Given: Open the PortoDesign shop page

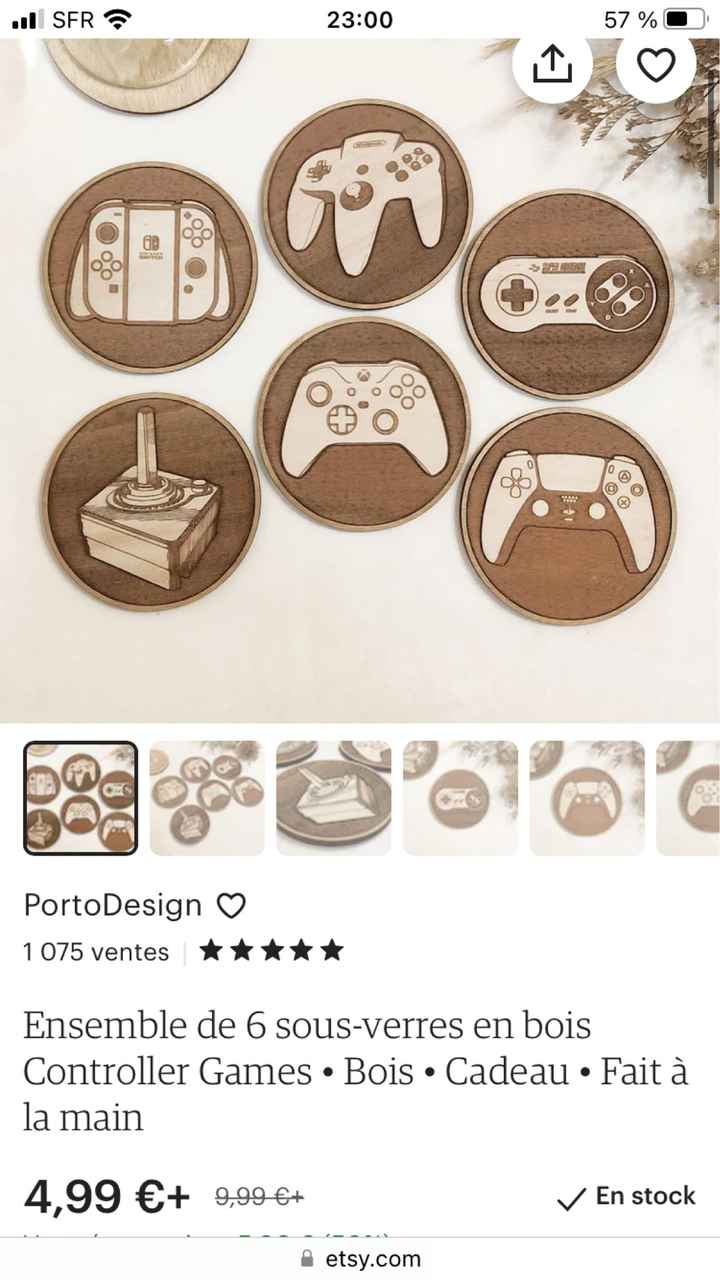Looking at the screenshot, I should pos(110,906).
